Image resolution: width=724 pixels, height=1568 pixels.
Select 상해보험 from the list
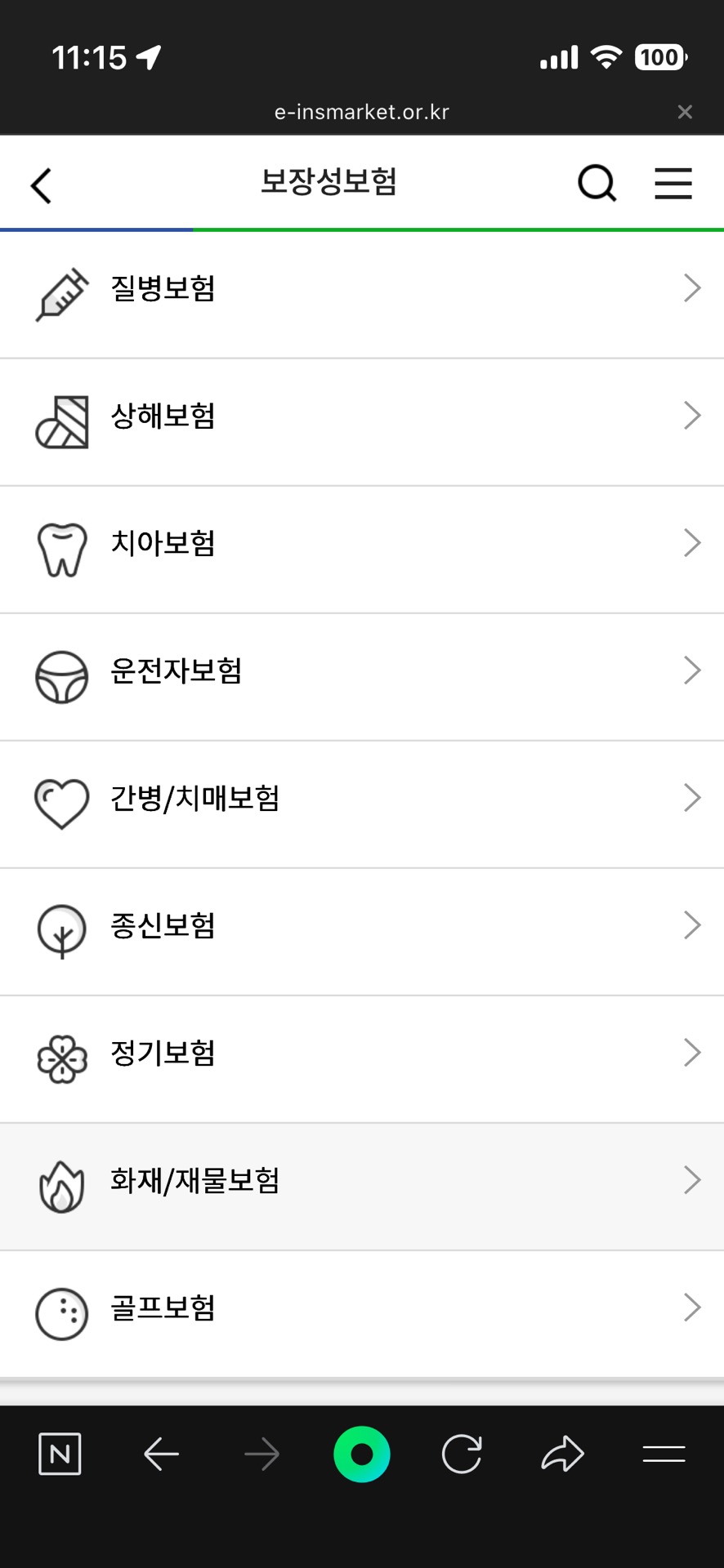click(361, 416)
